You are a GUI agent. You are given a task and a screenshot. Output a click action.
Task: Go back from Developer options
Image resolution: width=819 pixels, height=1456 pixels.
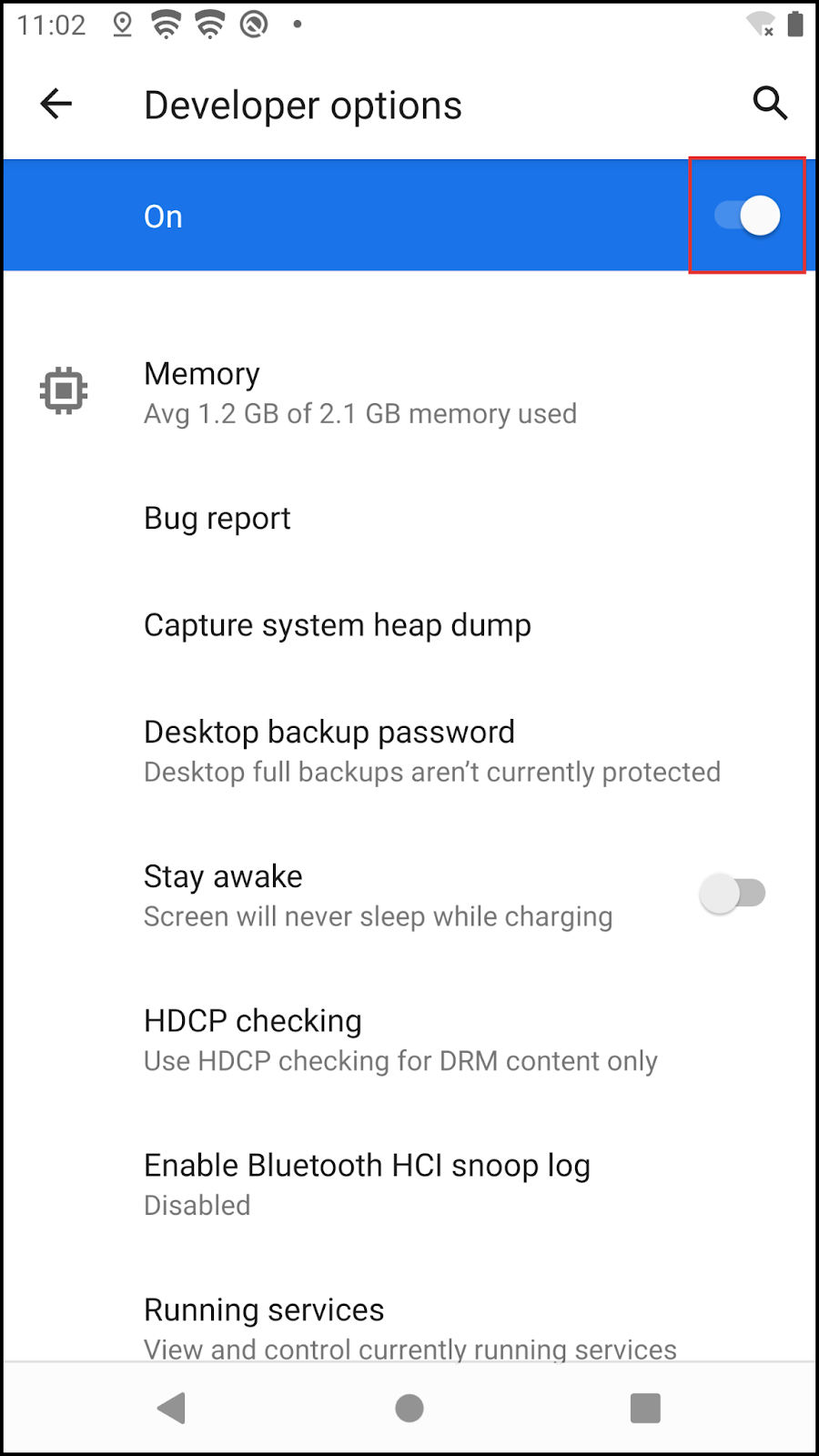tap(56, 104)
